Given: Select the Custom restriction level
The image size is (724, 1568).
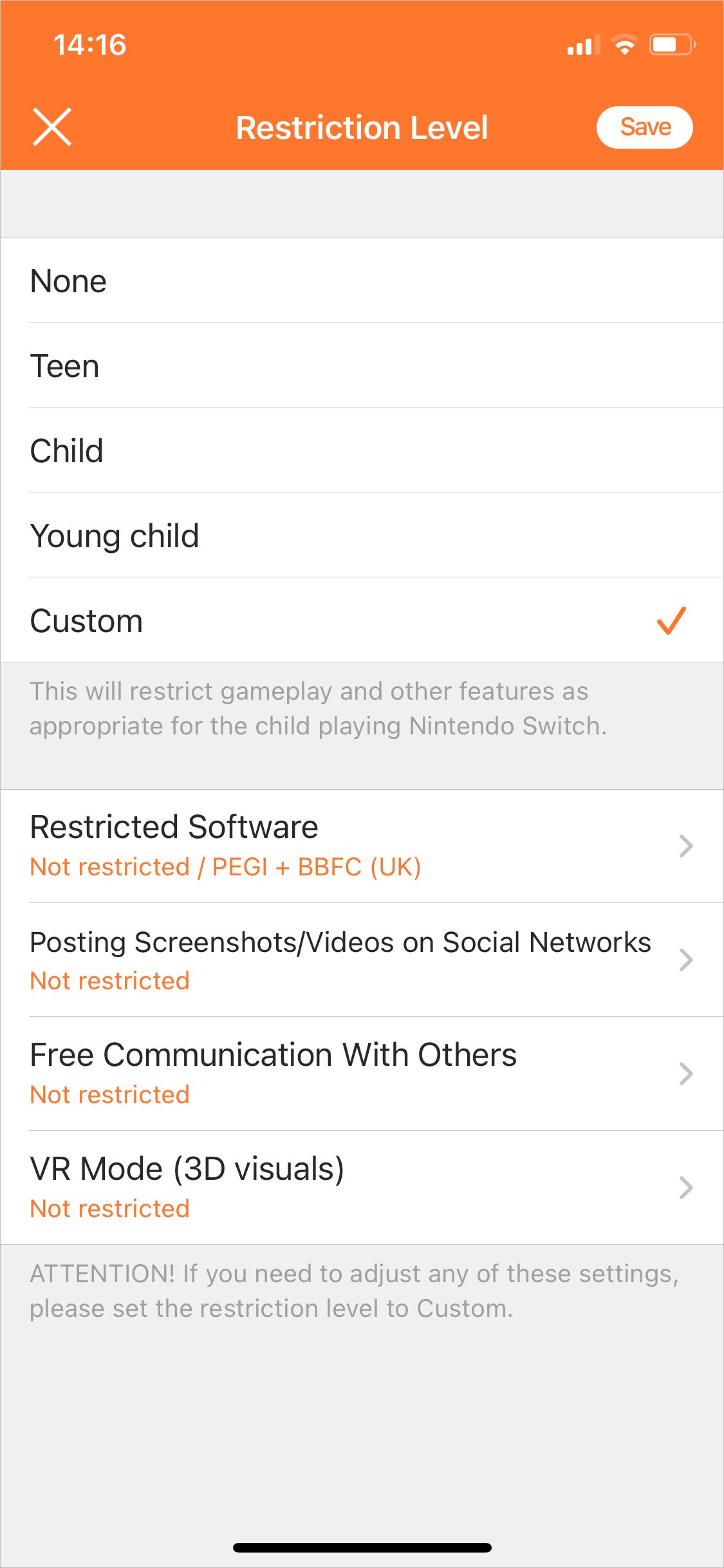Looking at the screenshot, I should [362, 621].
